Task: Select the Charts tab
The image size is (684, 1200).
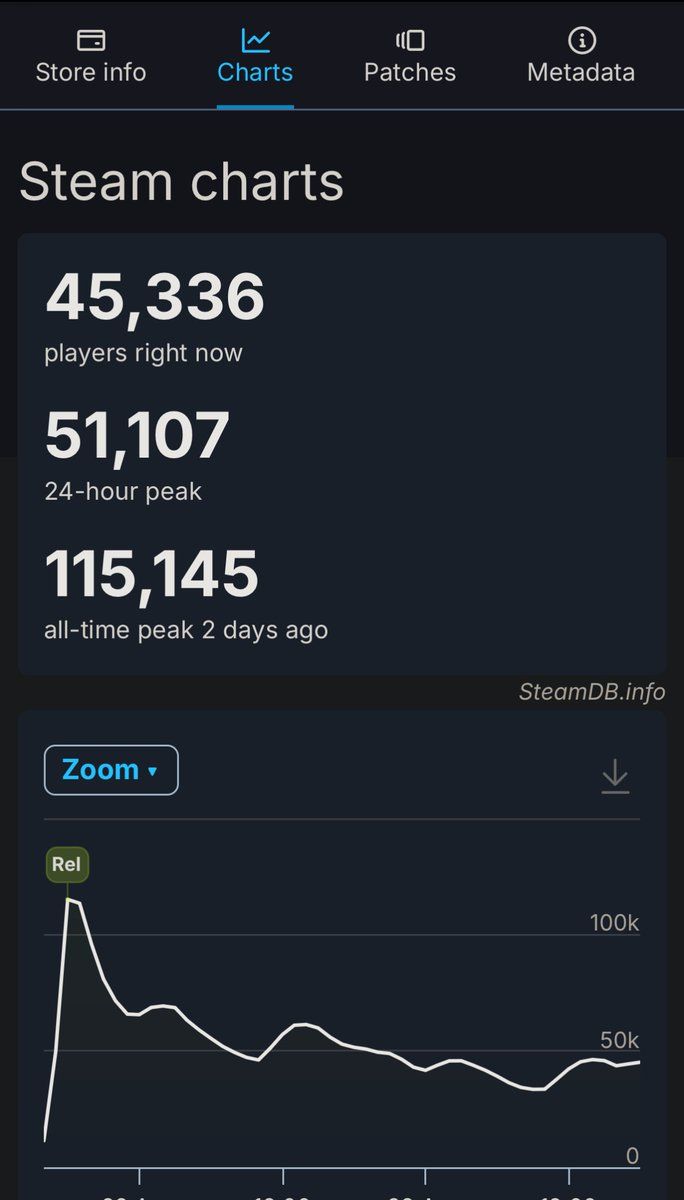Action: (255, 56)
